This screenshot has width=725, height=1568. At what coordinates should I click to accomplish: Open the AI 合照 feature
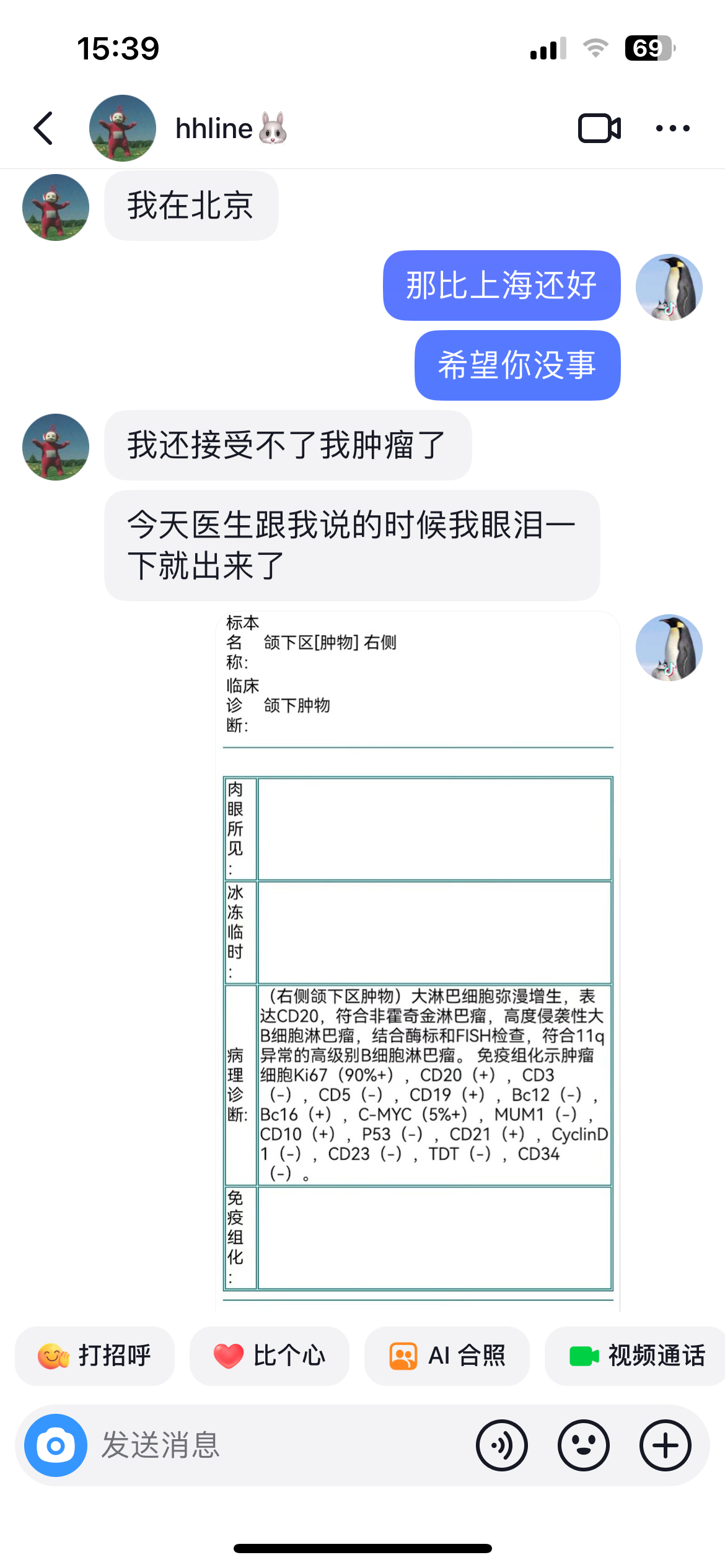point(447,1356)
